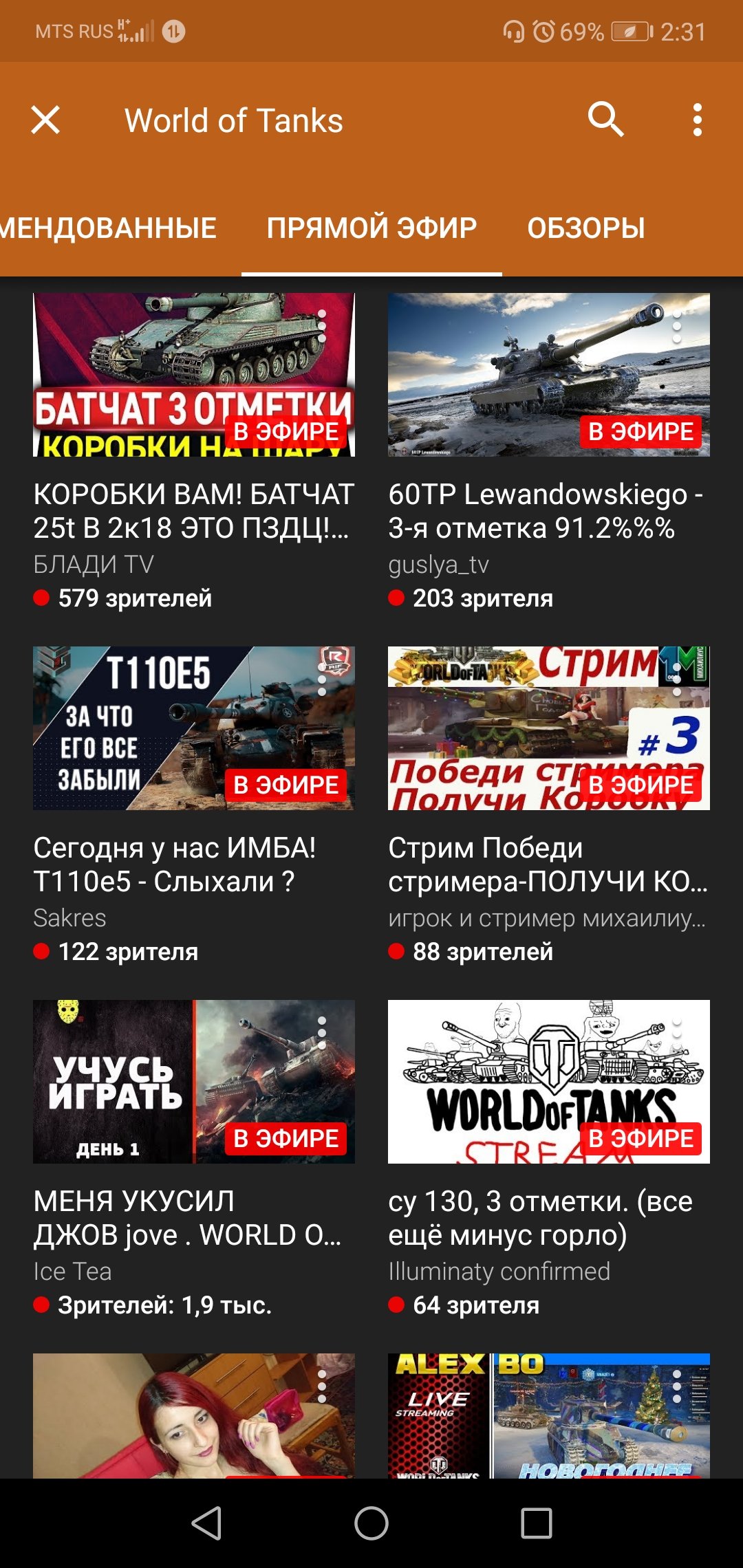This screenshot has width=743, height=1568.
Task: Watch guslya_tv's 60TP Lewandowskiego stream
Action: [x=548, y=375]
